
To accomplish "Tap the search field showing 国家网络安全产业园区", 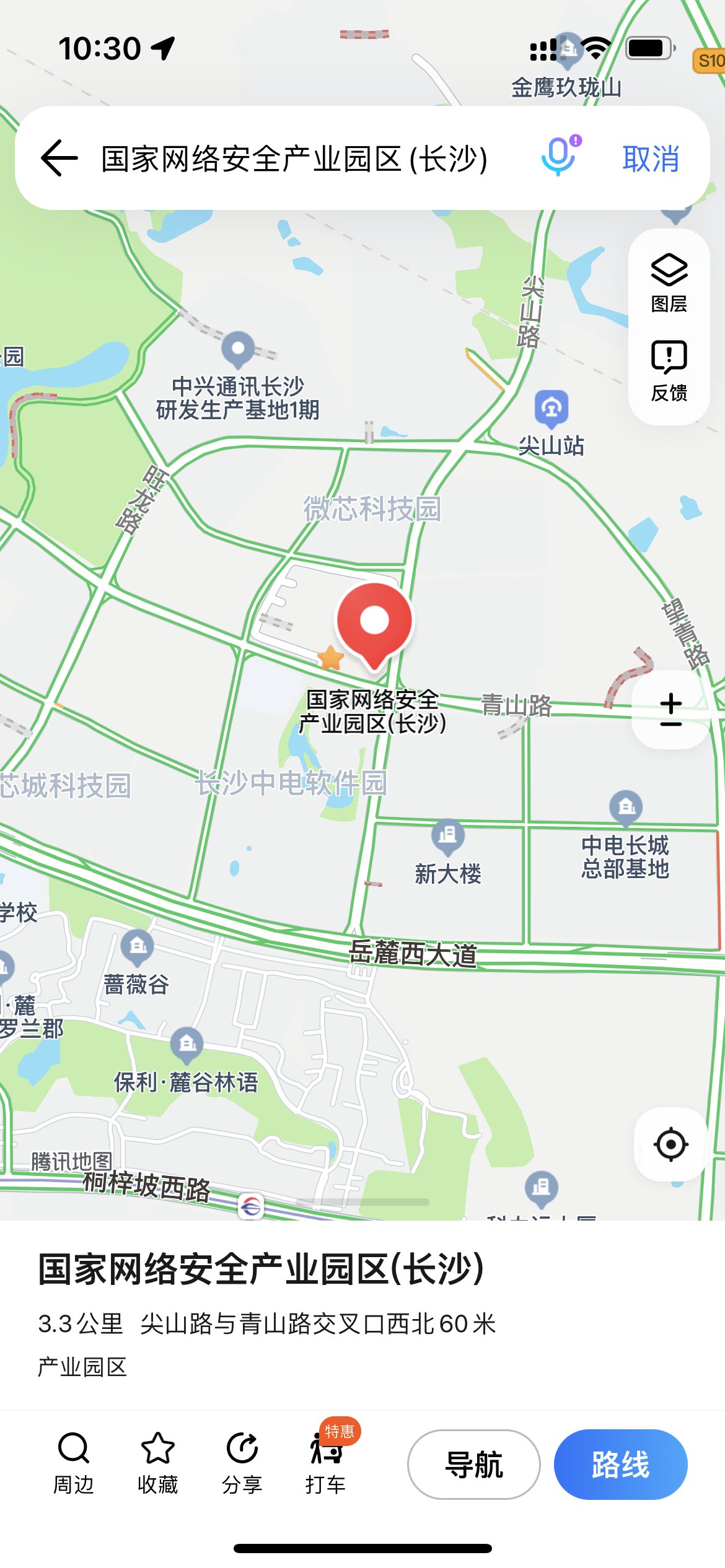I will pyautogui.click(x=295, y=159).
